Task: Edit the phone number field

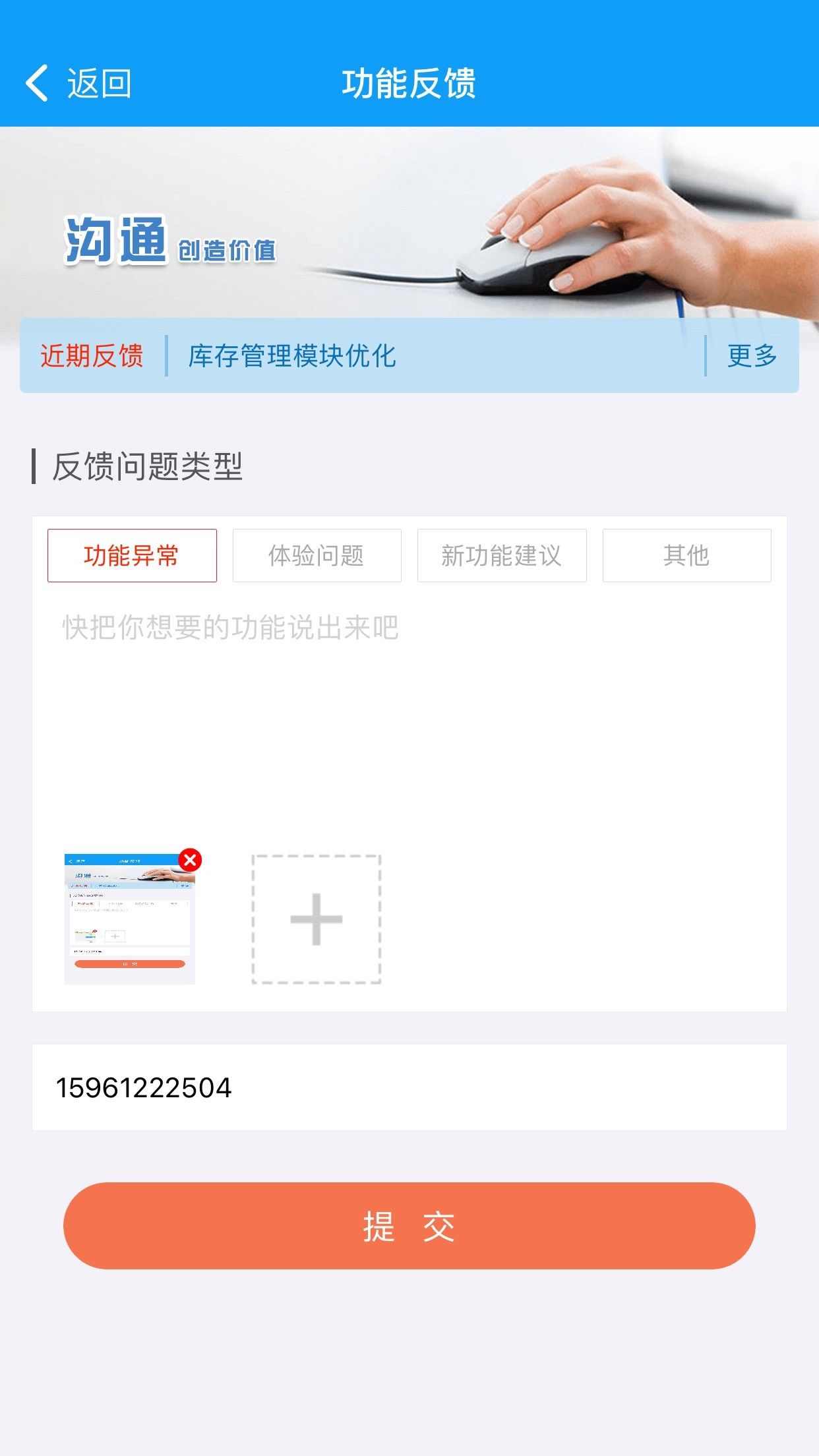Action: tap(409, 1087)
